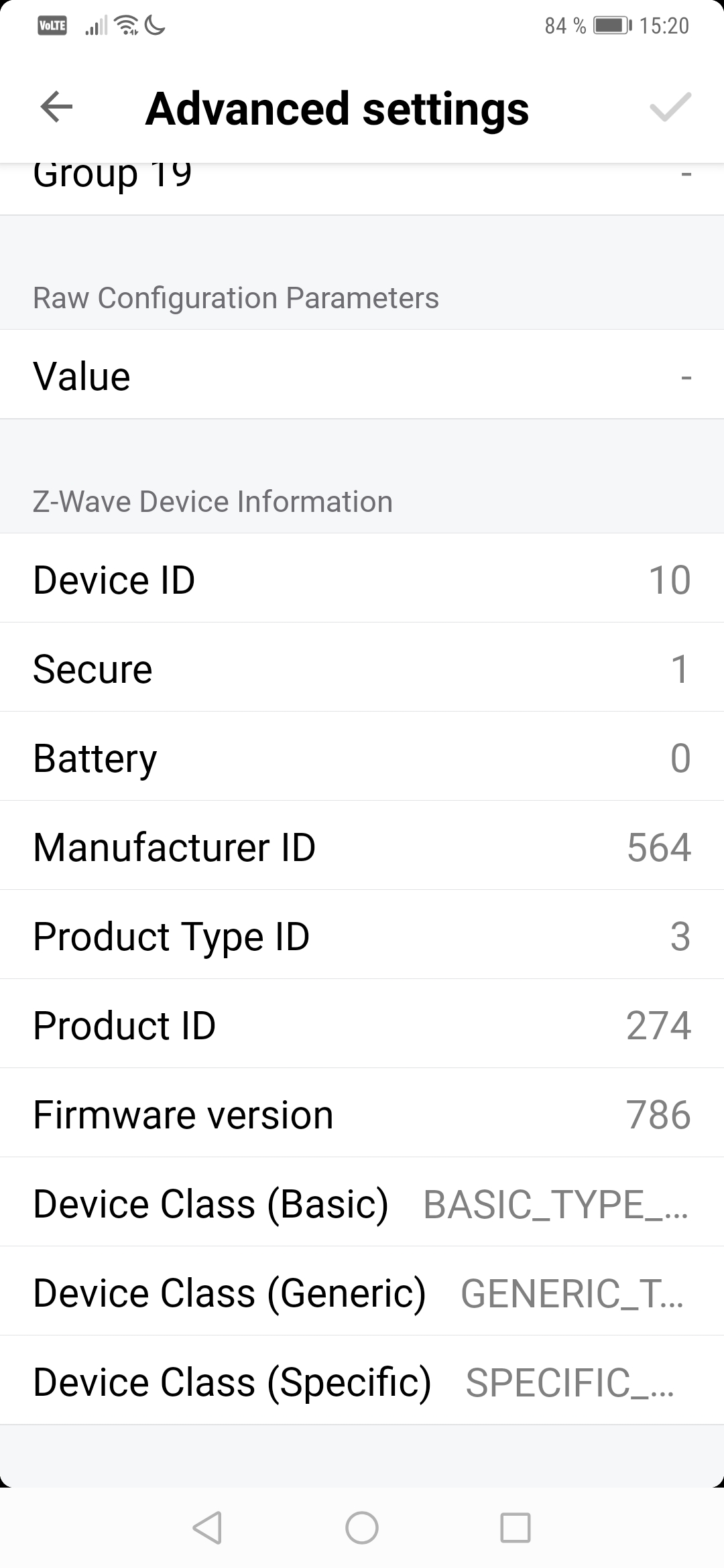Go back from Advanced settings
Image resolution: width=724 pixels, height=1568 pixels.
pos(56,107)
